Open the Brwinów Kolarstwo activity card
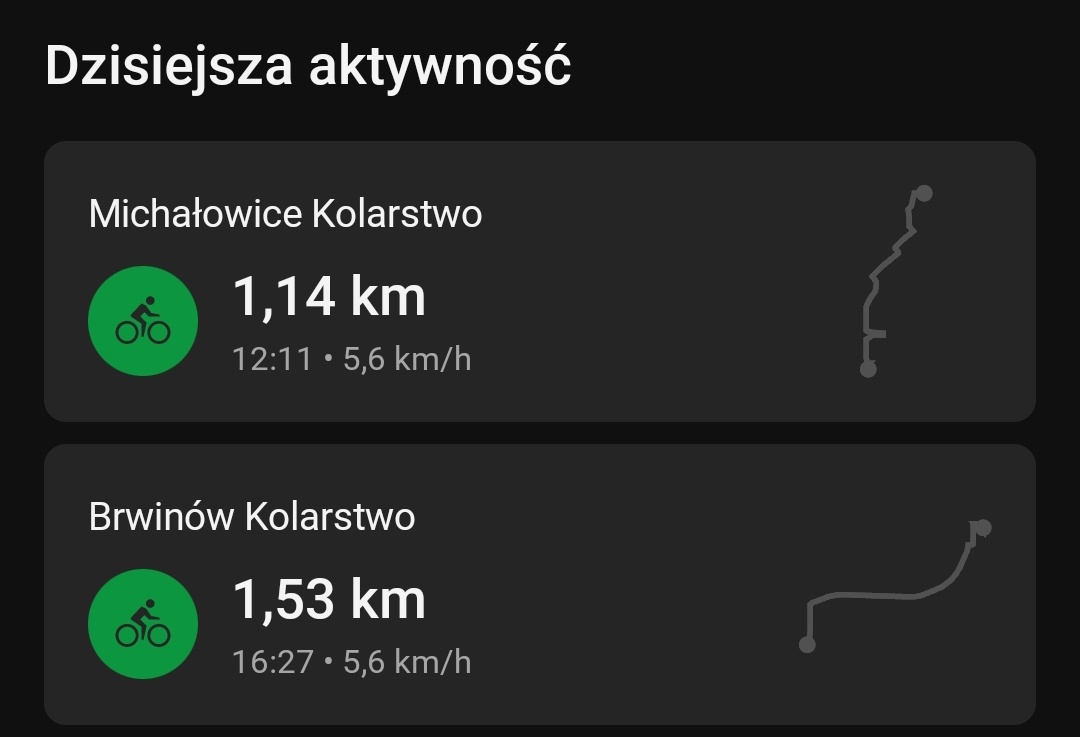Image resolution: width=1080 pixels, height=737 pixels. click(540, 584)
